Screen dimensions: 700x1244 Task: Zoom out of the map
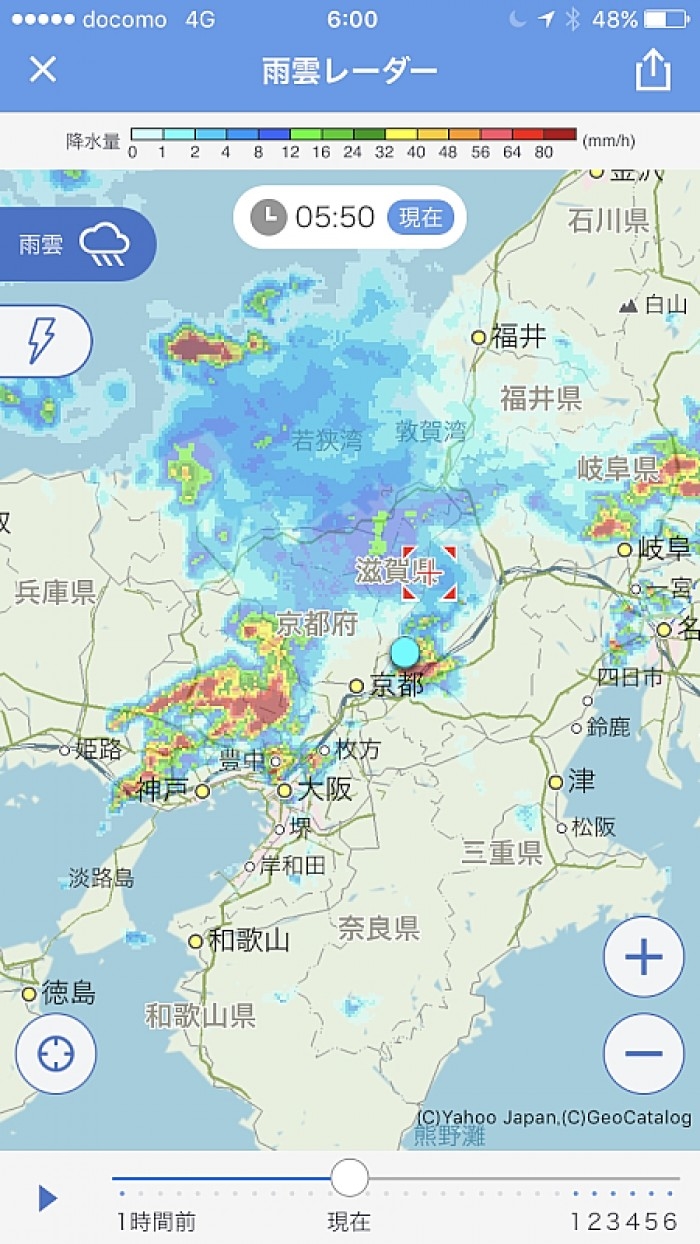pos(644,1053)
